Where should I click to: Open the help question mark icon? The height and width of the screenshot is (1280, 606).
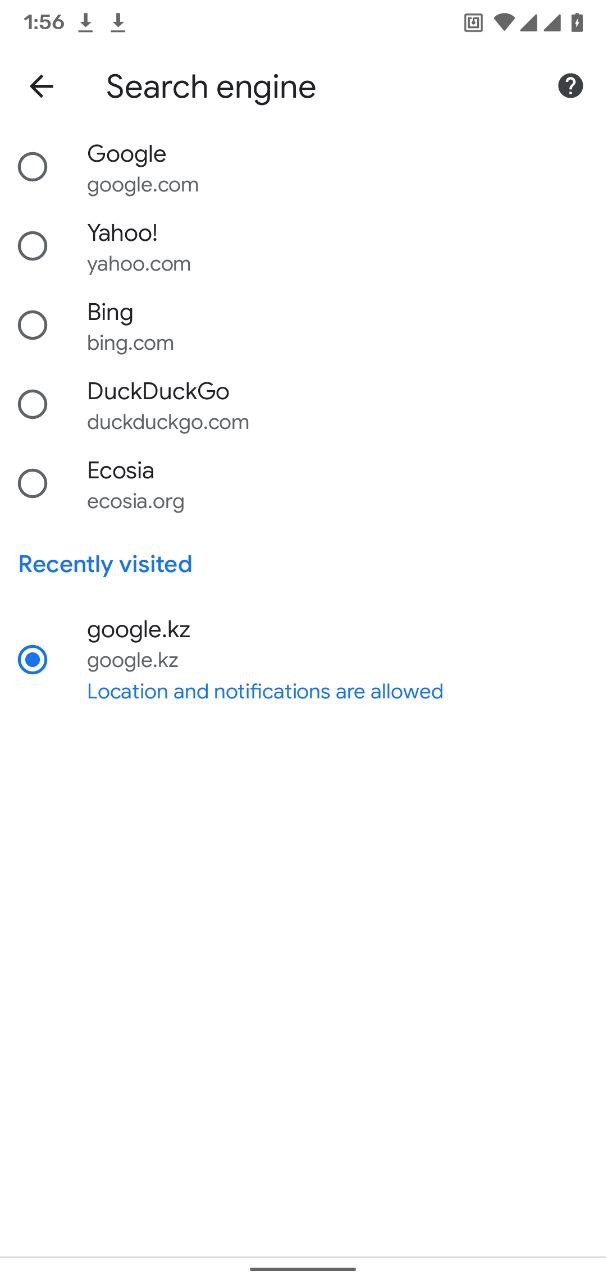(570, 86)
